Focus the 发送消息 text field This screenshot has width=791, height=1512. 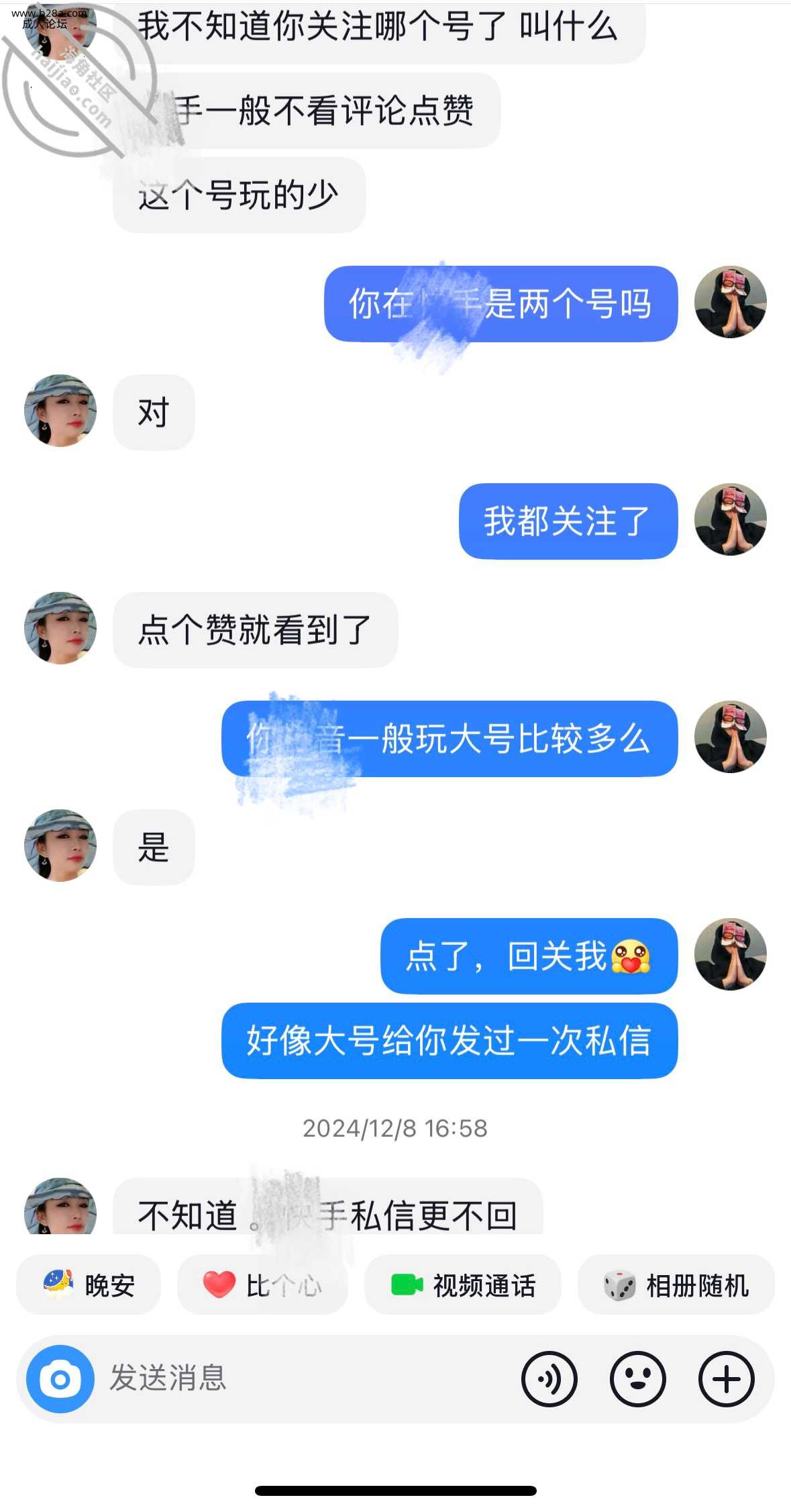302,1379
